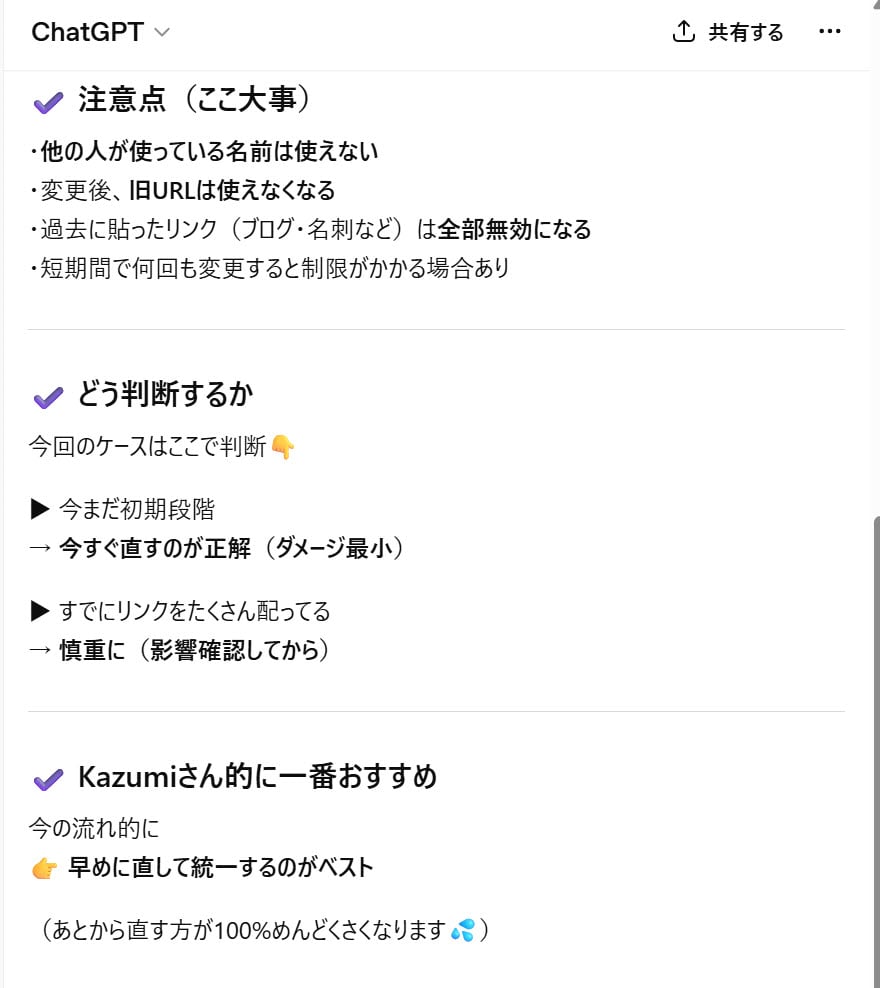Screen dimensions: 880x988
Task: Open the three-dot overflow menu
Action: (x=829, y=32)
